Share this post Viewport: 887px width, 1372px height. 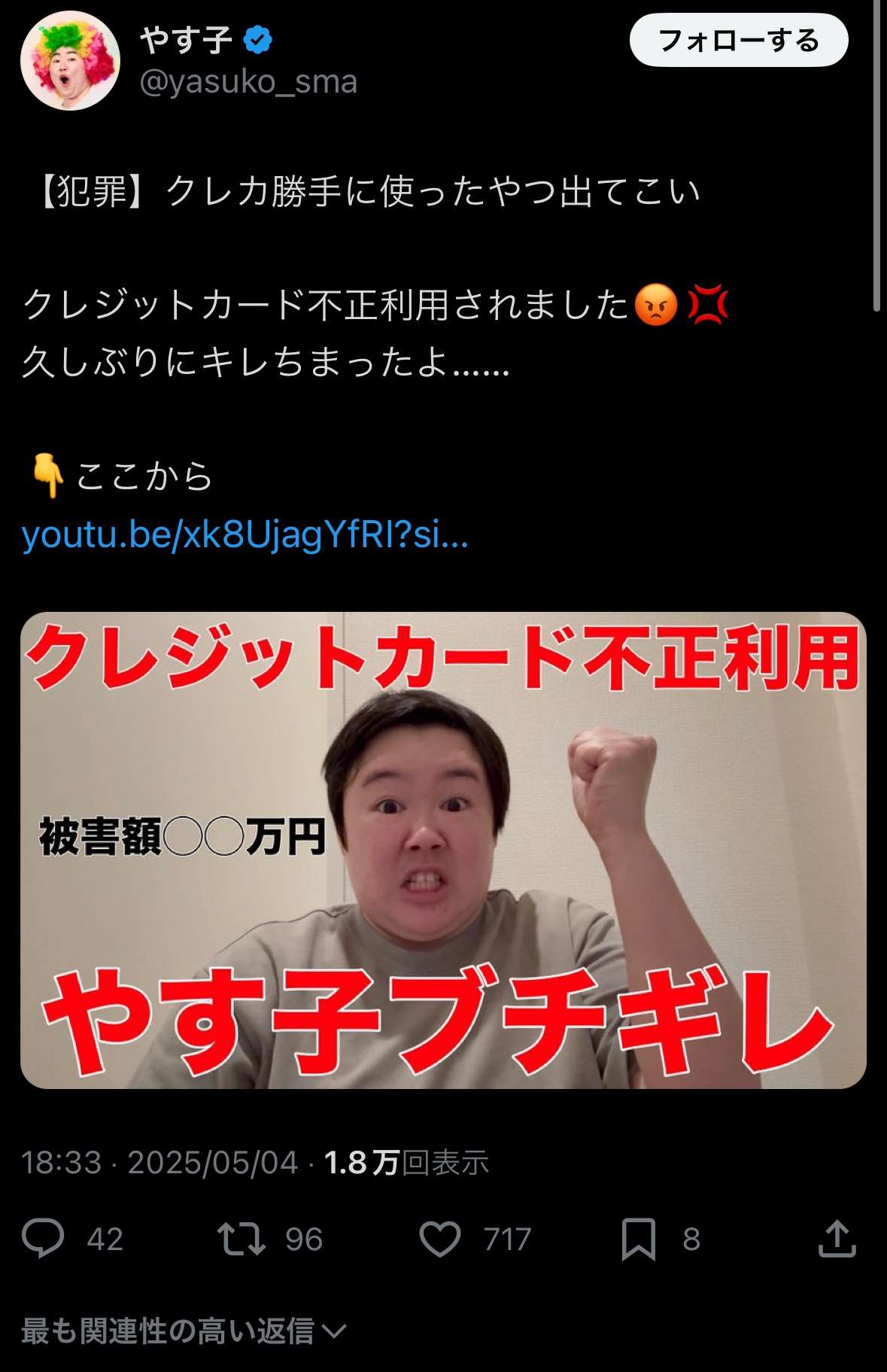point(837,1239)
